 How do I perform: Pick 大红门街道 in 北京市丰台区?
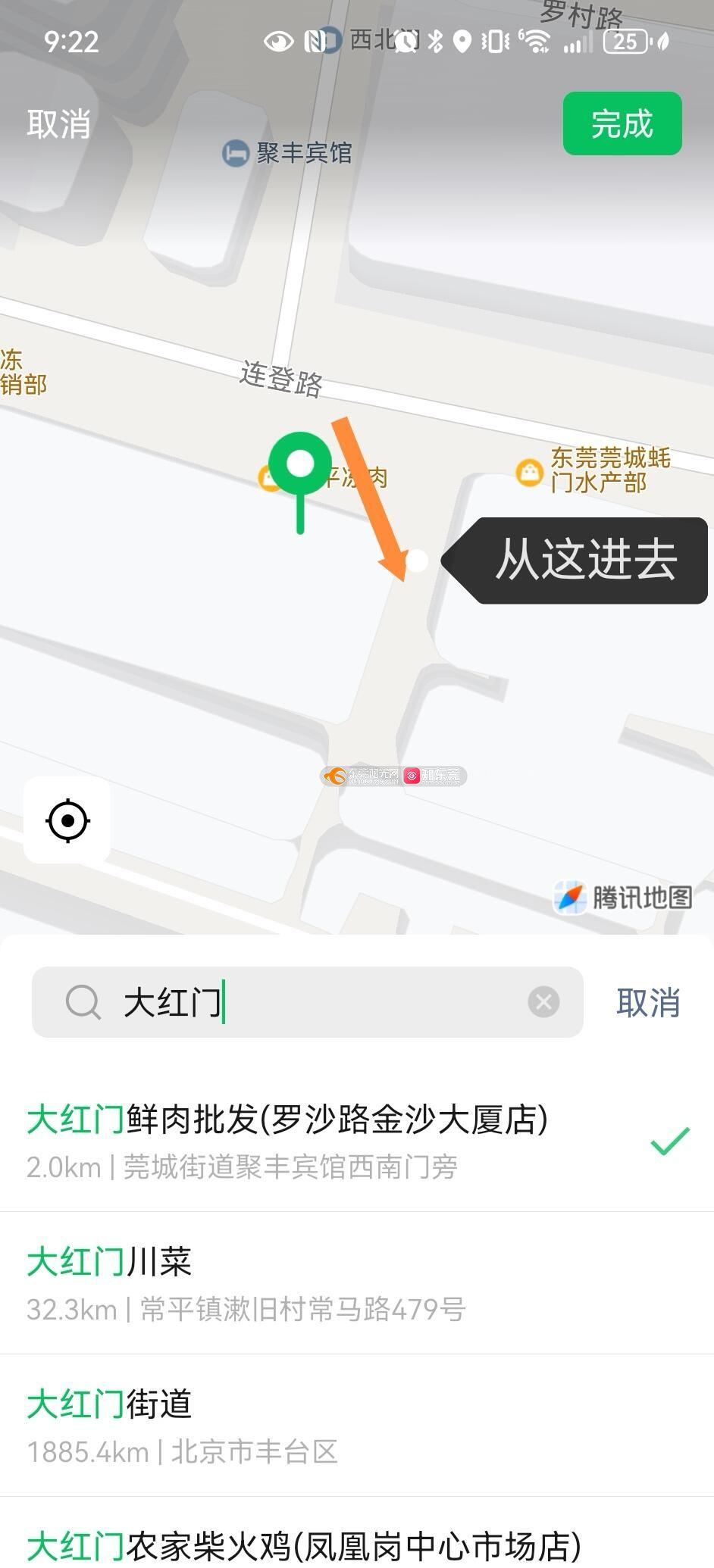pyautogui.click(x=357, y=1426)
